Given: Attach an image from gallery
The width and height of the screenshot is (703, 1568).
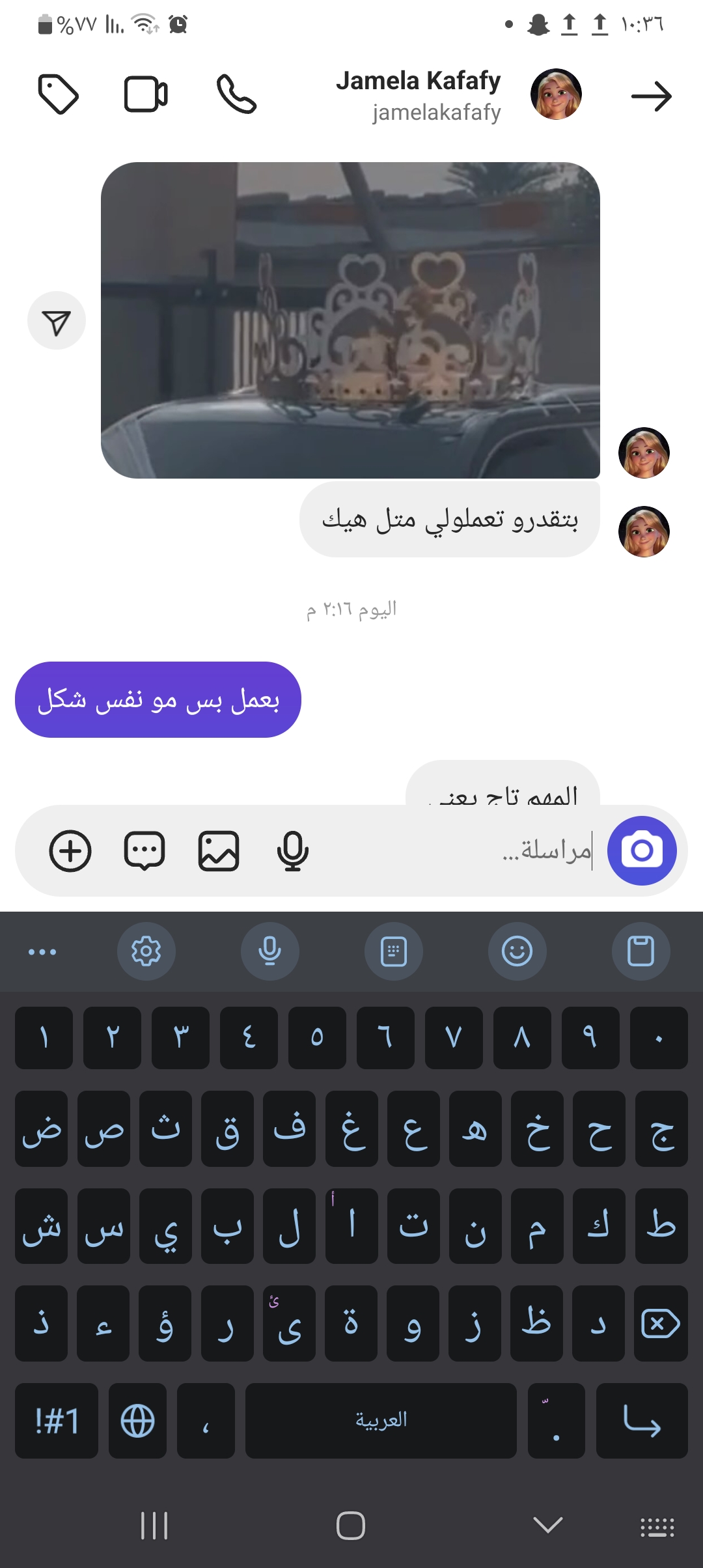Looking at the screenshot, I should [x=219, y=850].
